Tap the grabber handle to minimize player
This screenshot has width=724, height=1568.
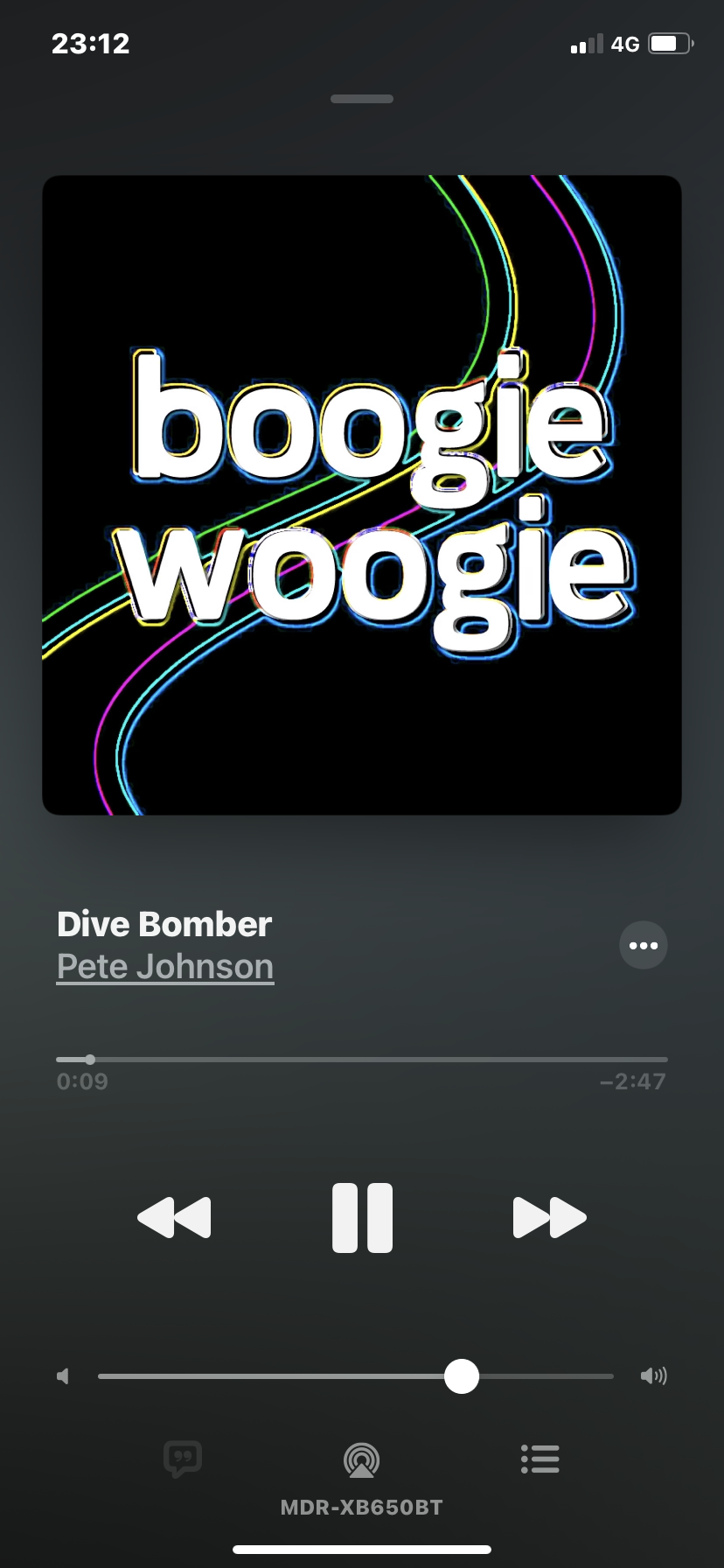click(x=362, y=99)
